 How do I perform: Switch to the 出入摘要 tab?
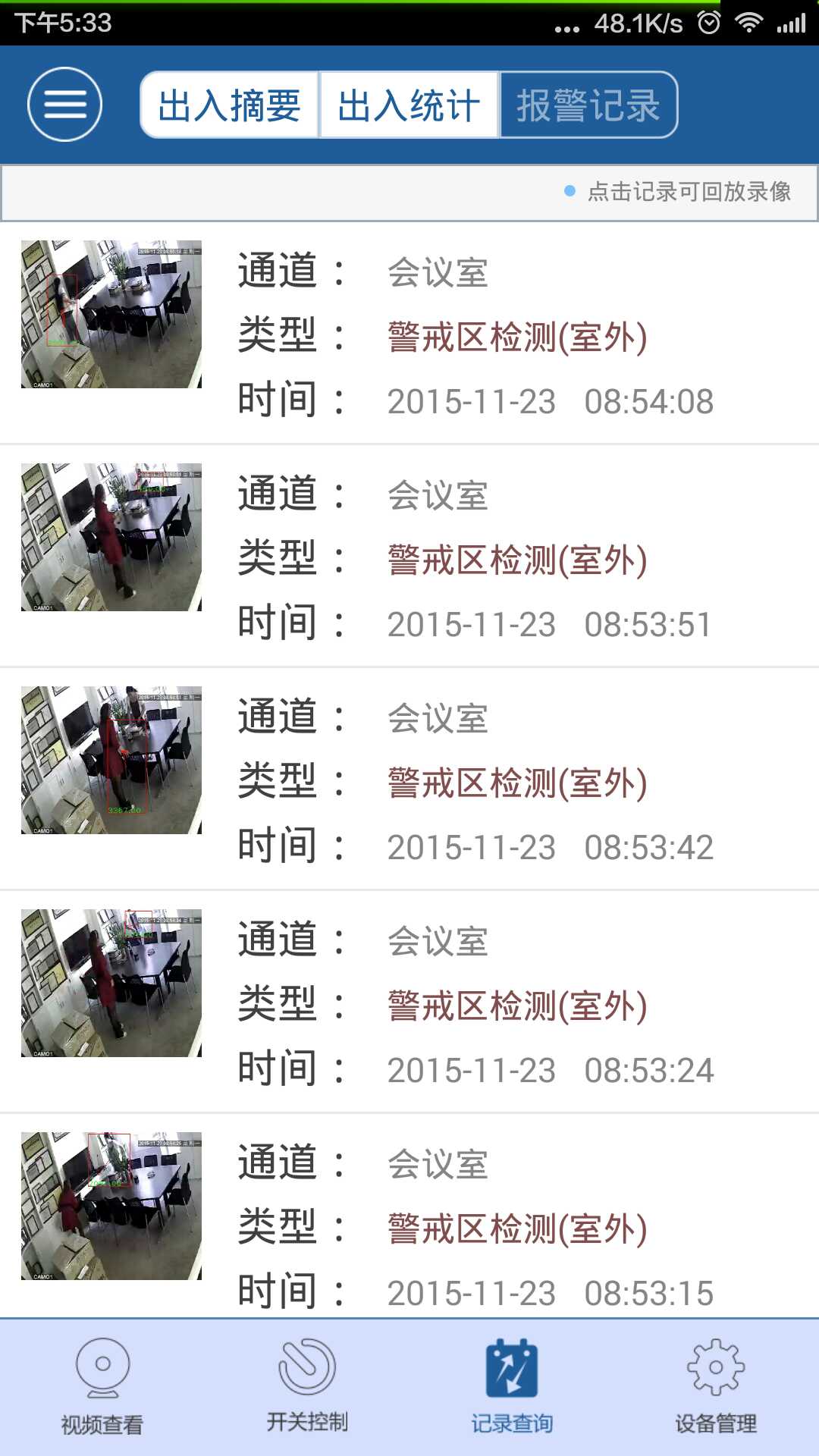click(228, 104)
